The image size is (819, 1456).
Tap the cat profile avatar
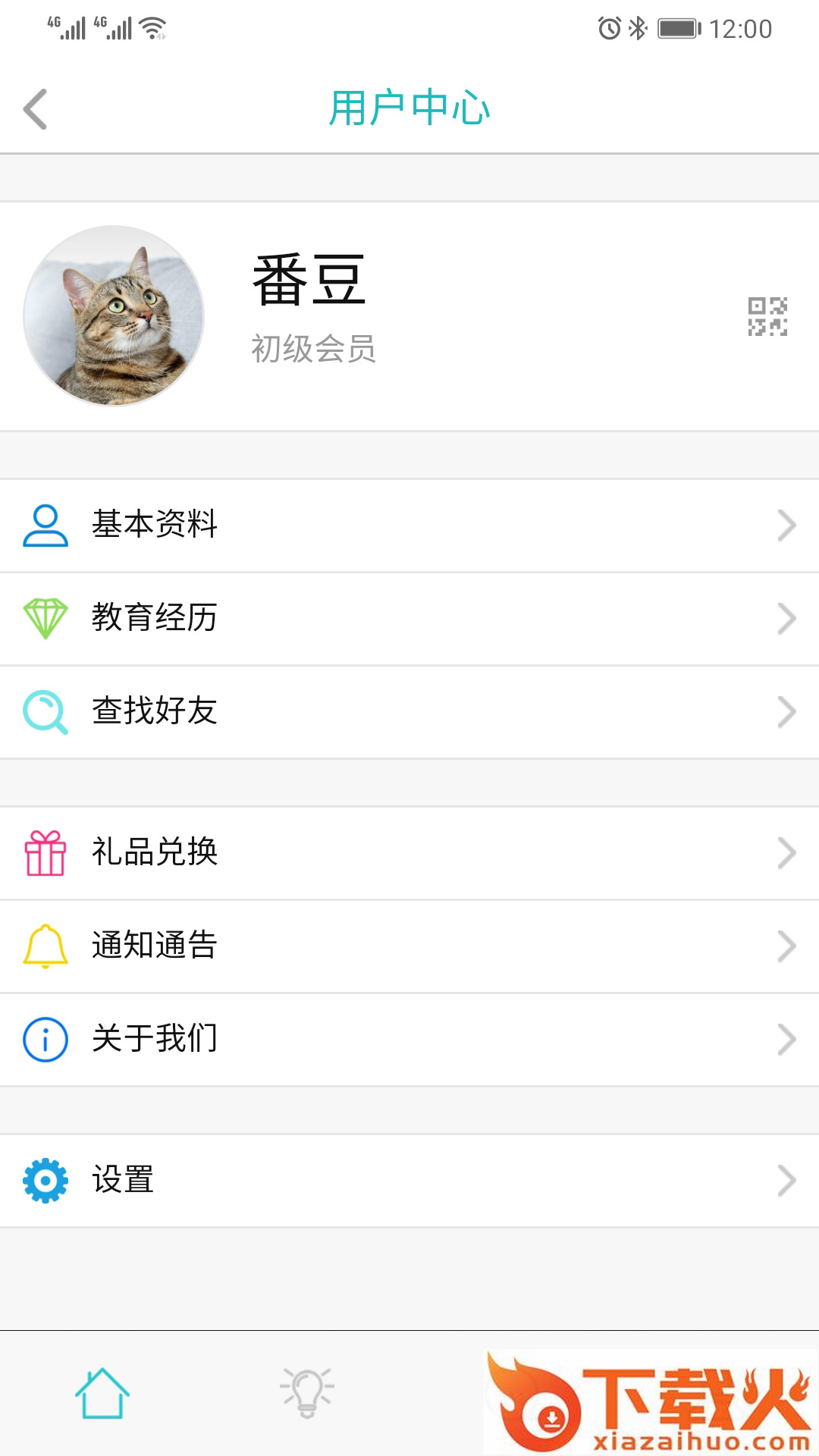point(114,315)
